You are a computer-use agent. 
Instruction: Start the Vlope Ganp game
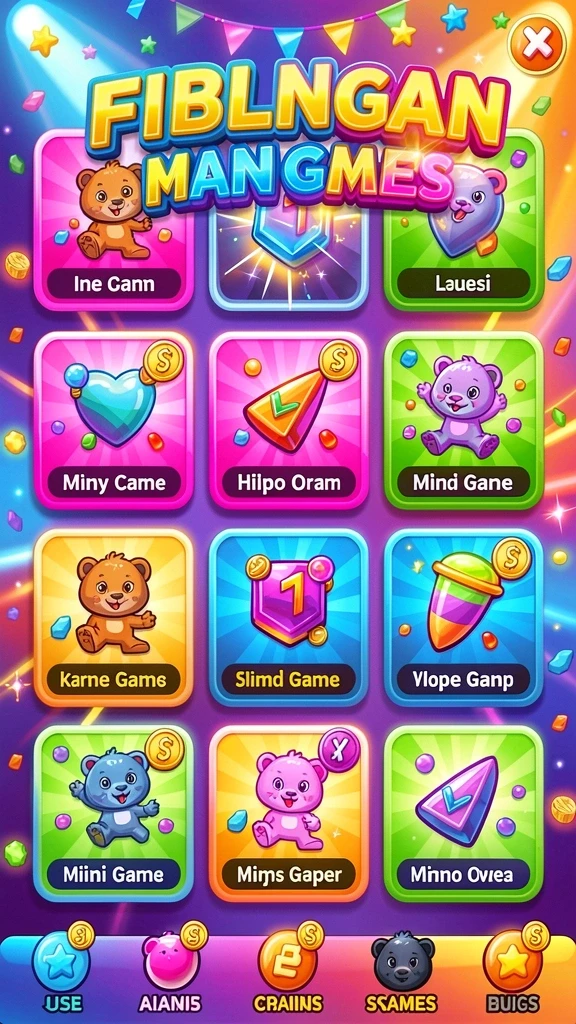[x=464, y=618]
